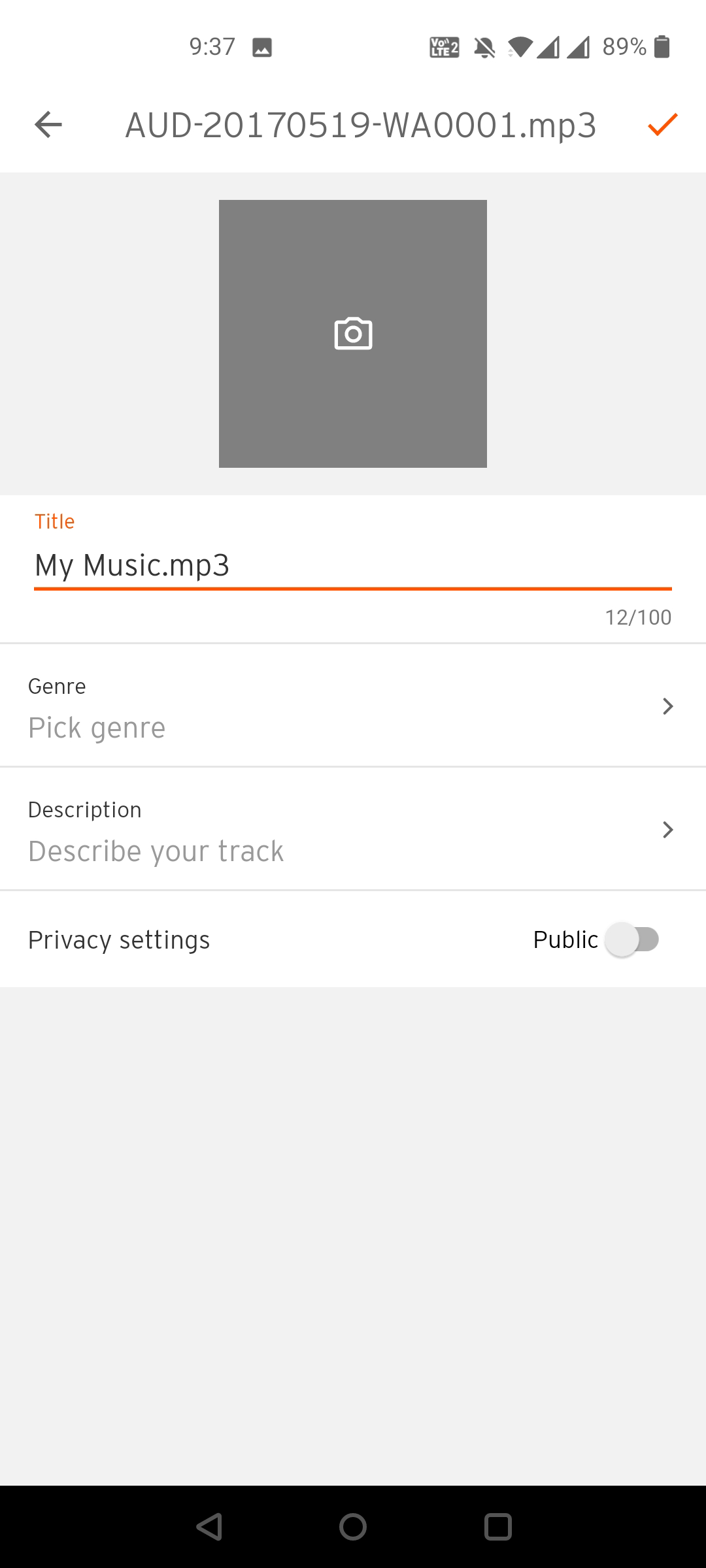
Task: Tap the muted notifications bell icon
Action: click(x=484, y=46)
